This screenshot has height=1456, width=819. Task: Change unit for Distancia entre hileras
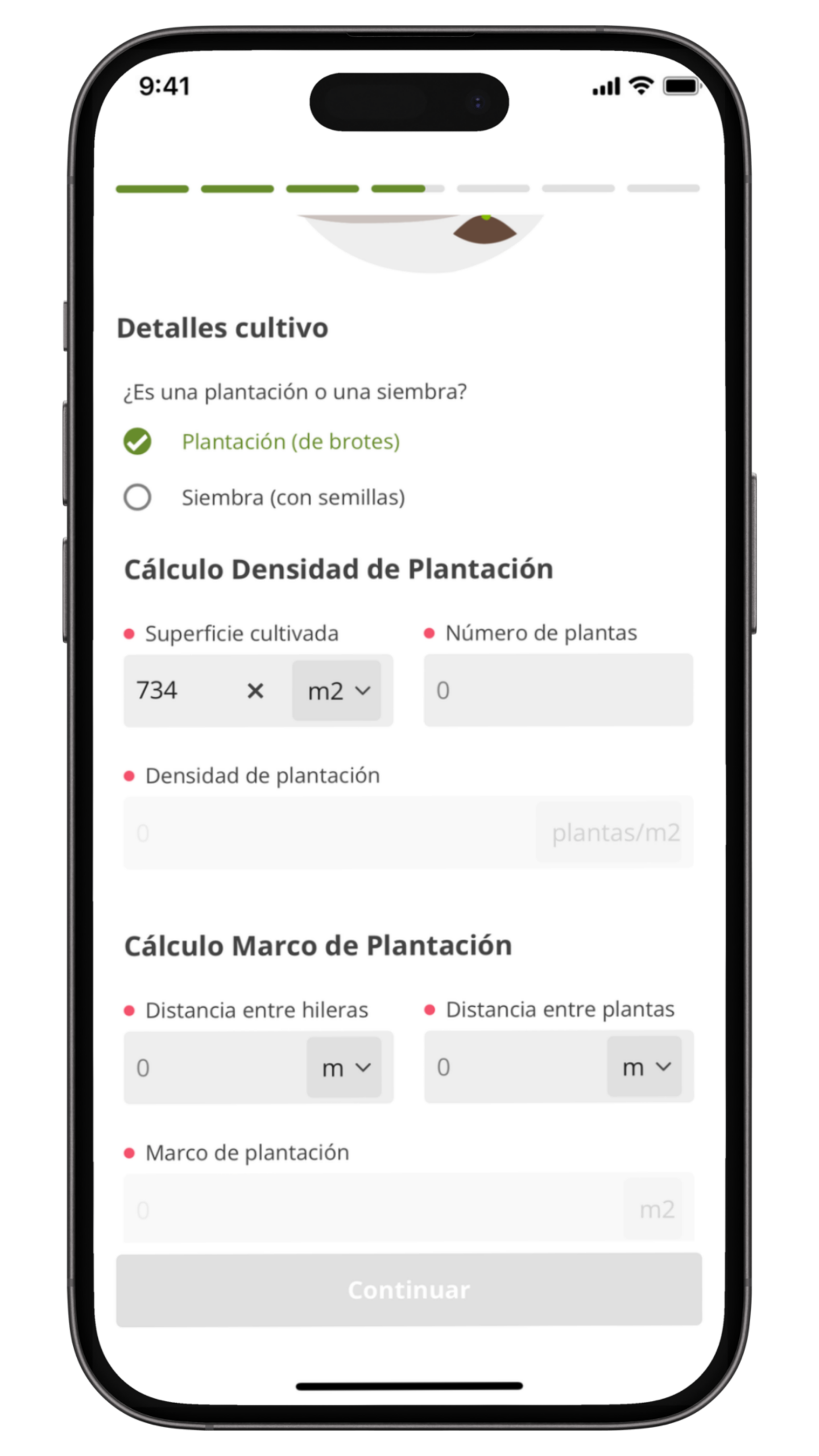click(345, 1068)
